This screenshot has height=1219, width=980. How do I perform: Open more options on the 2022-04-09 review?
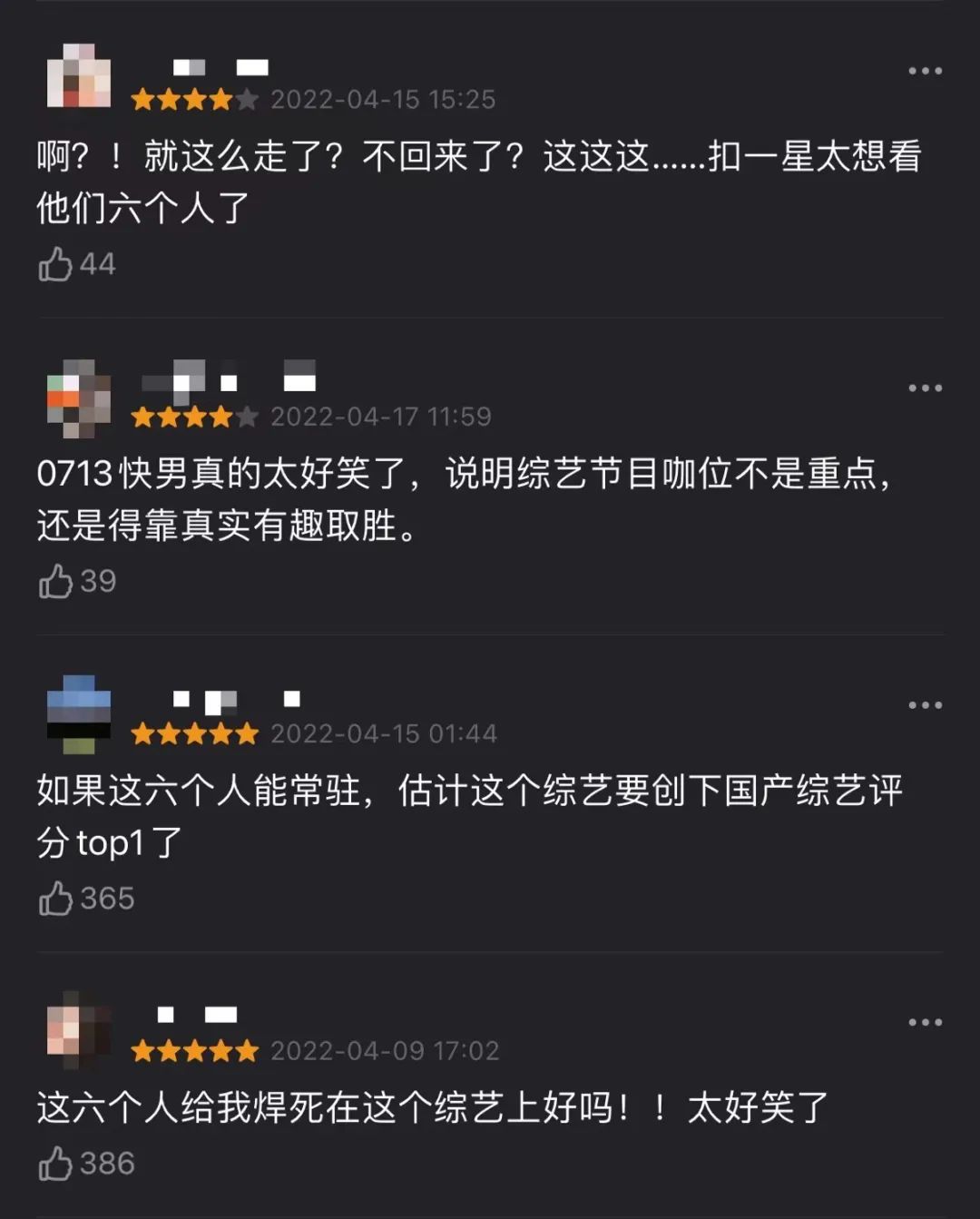(925, 1023)
